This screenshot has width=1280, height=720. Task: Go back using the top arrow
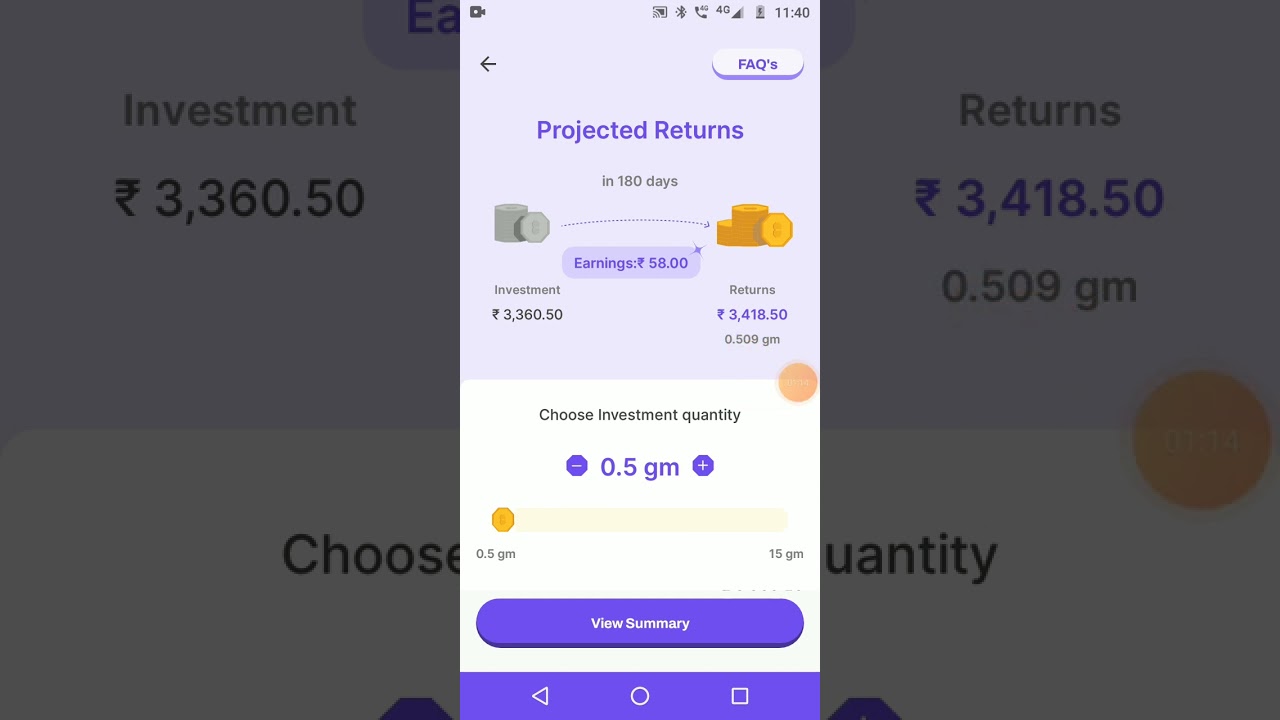[x=488, y=64]
